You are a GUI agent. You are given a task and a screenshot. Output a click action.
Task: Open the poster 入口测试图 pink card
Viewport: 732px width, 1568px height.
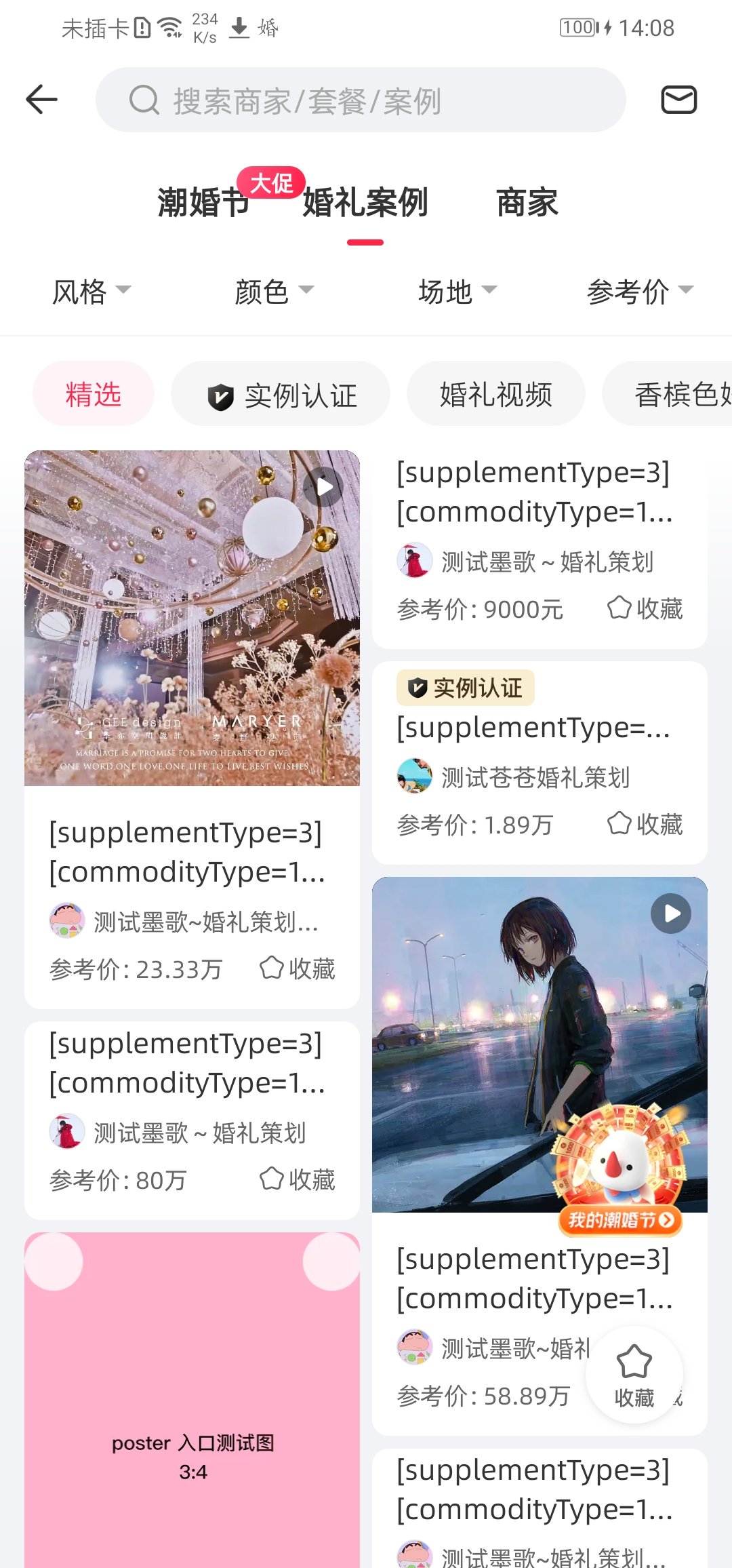192,1400
